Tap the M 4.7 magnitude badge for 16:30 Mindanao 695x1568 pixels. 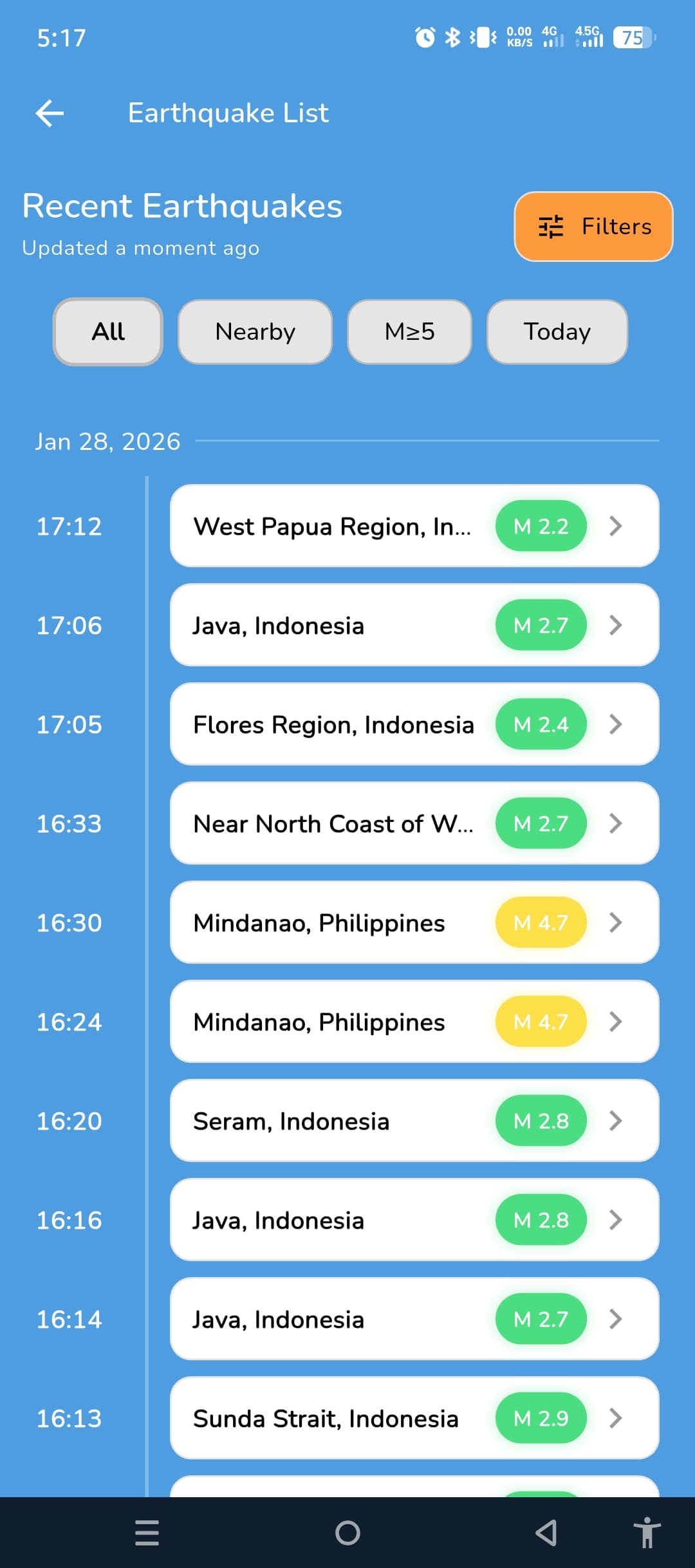tap(541, 922)
